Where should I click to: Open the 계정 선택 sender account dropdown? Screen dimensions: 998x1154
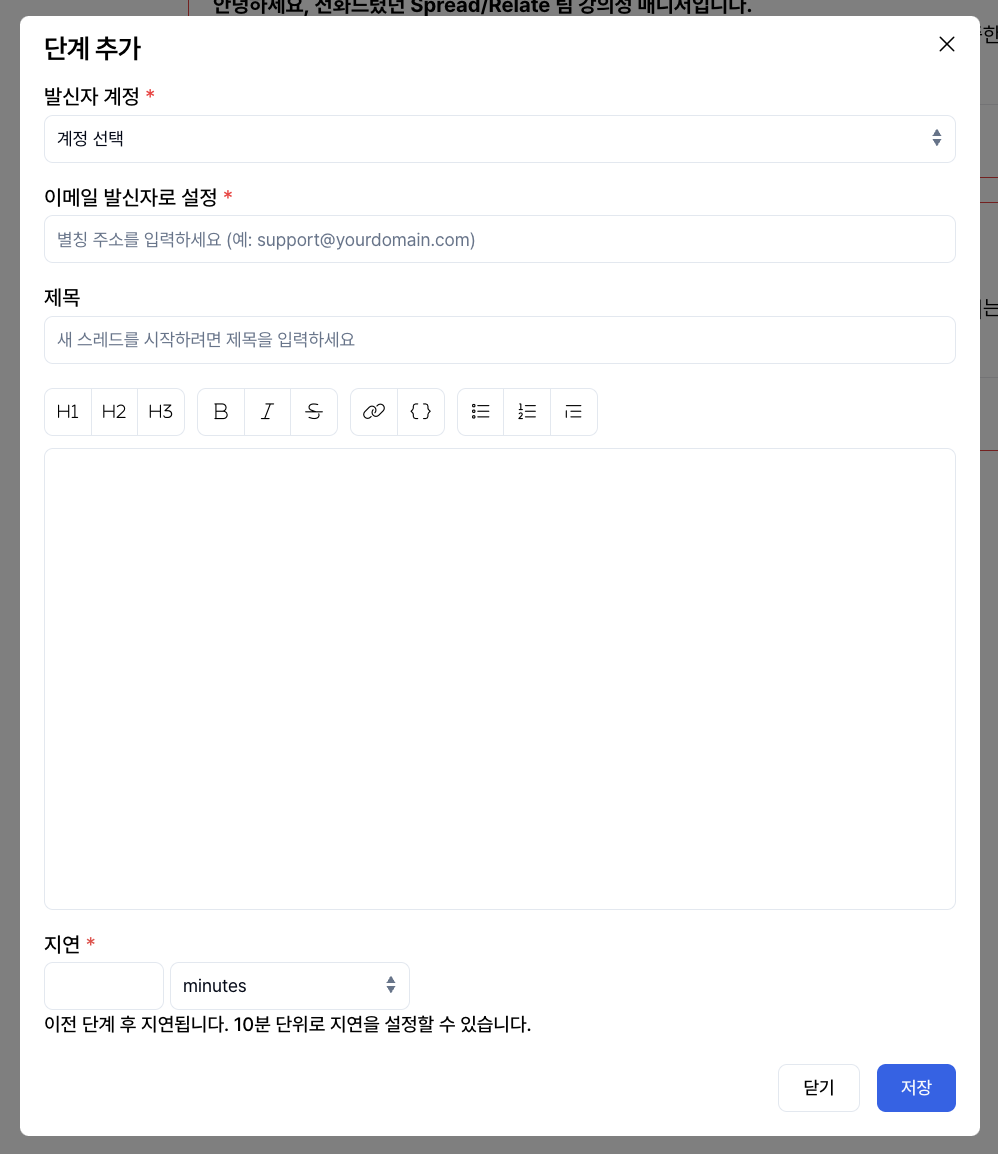pos(499,139)
